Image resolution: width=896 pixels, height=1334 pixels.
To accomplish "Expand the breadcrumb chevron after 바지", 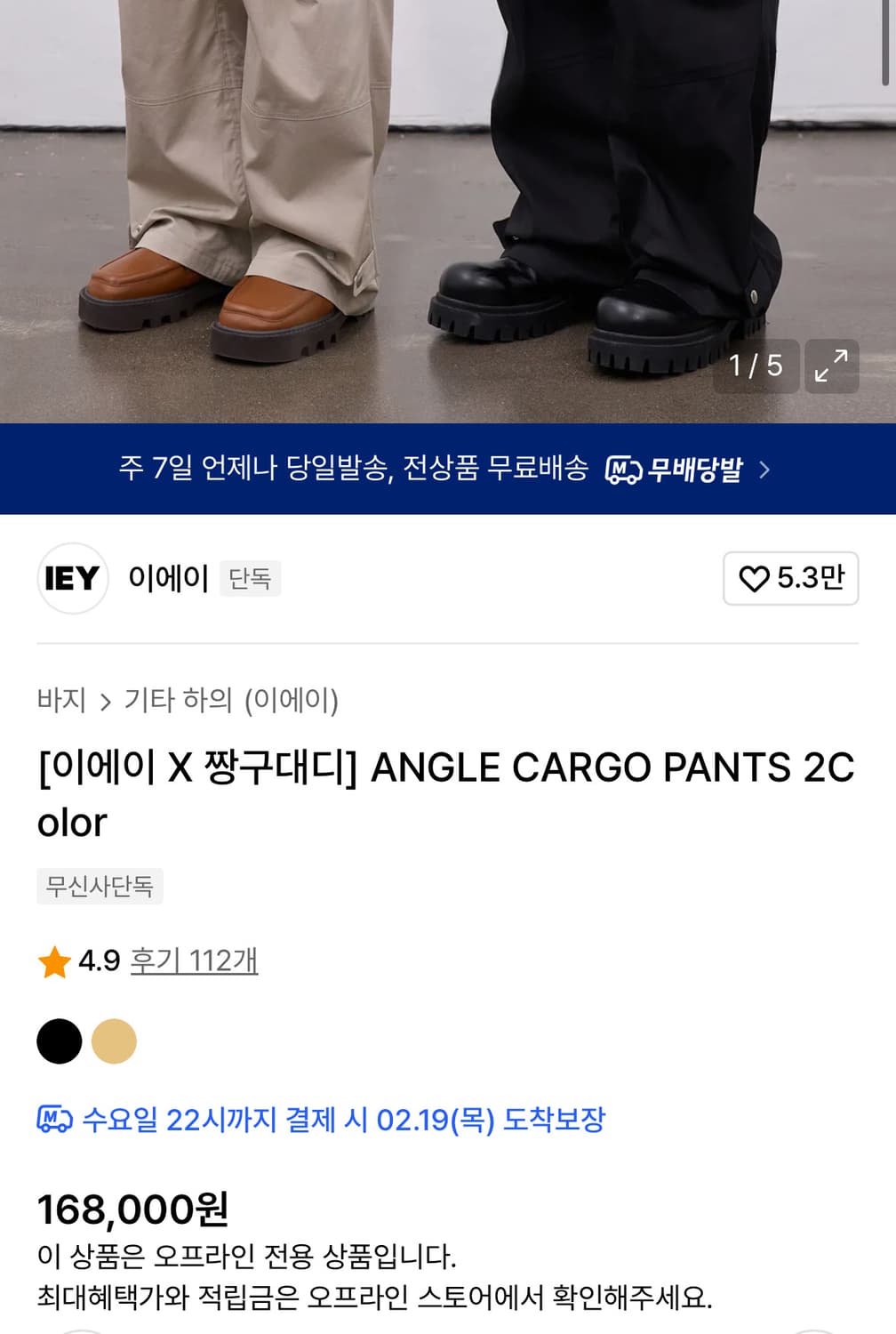I will 108,702.
